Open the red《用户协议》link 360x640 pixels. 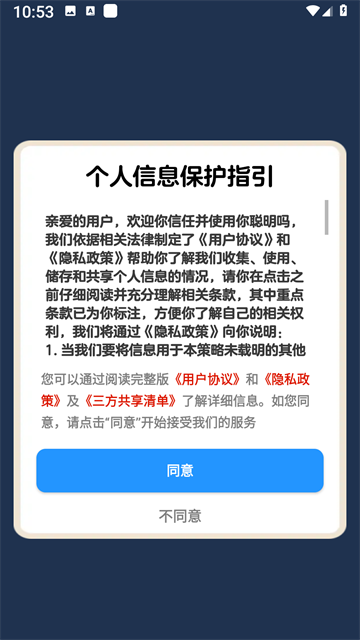[207, 380]
